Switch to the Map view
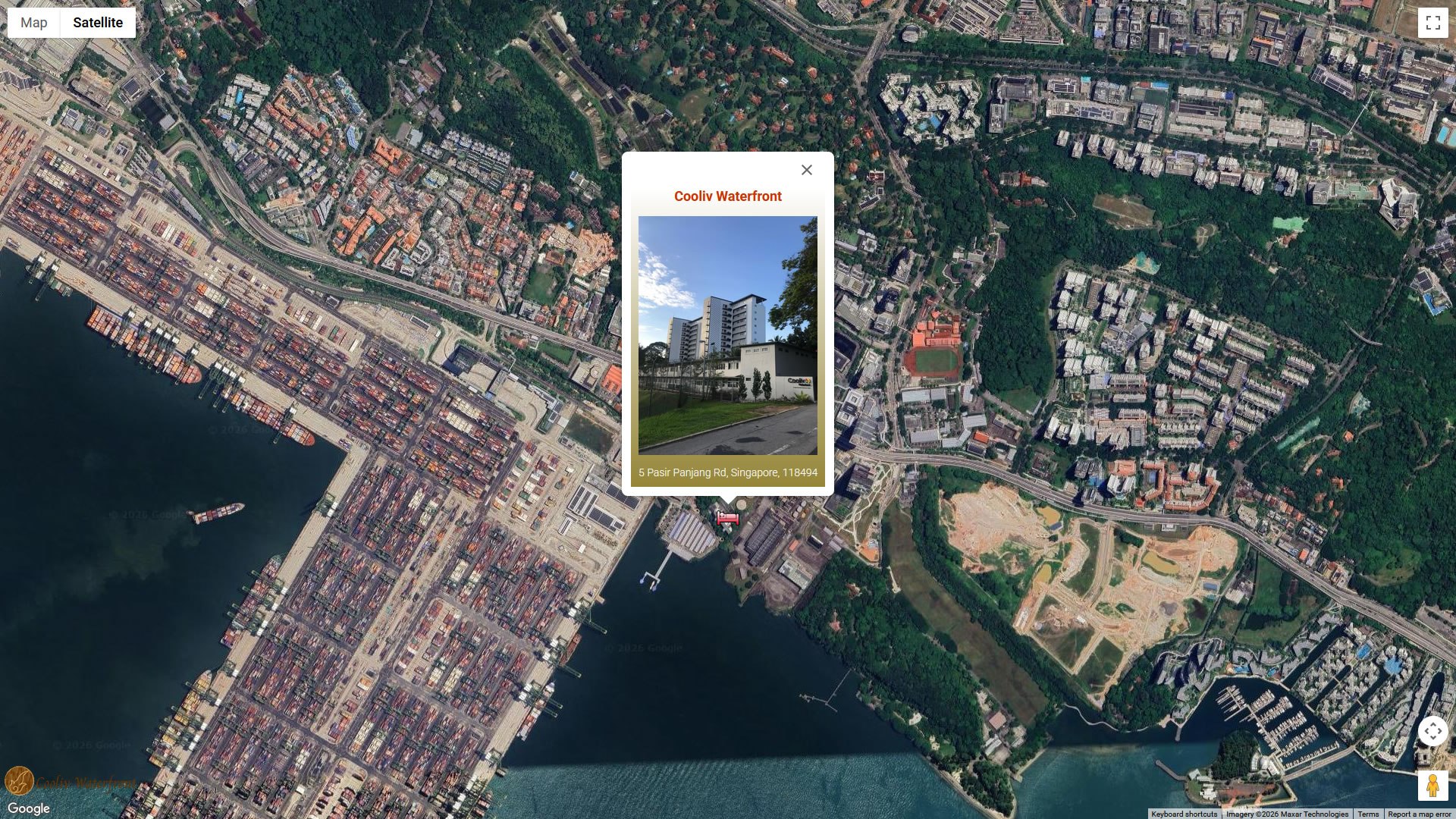 click(x=33, y=23)
